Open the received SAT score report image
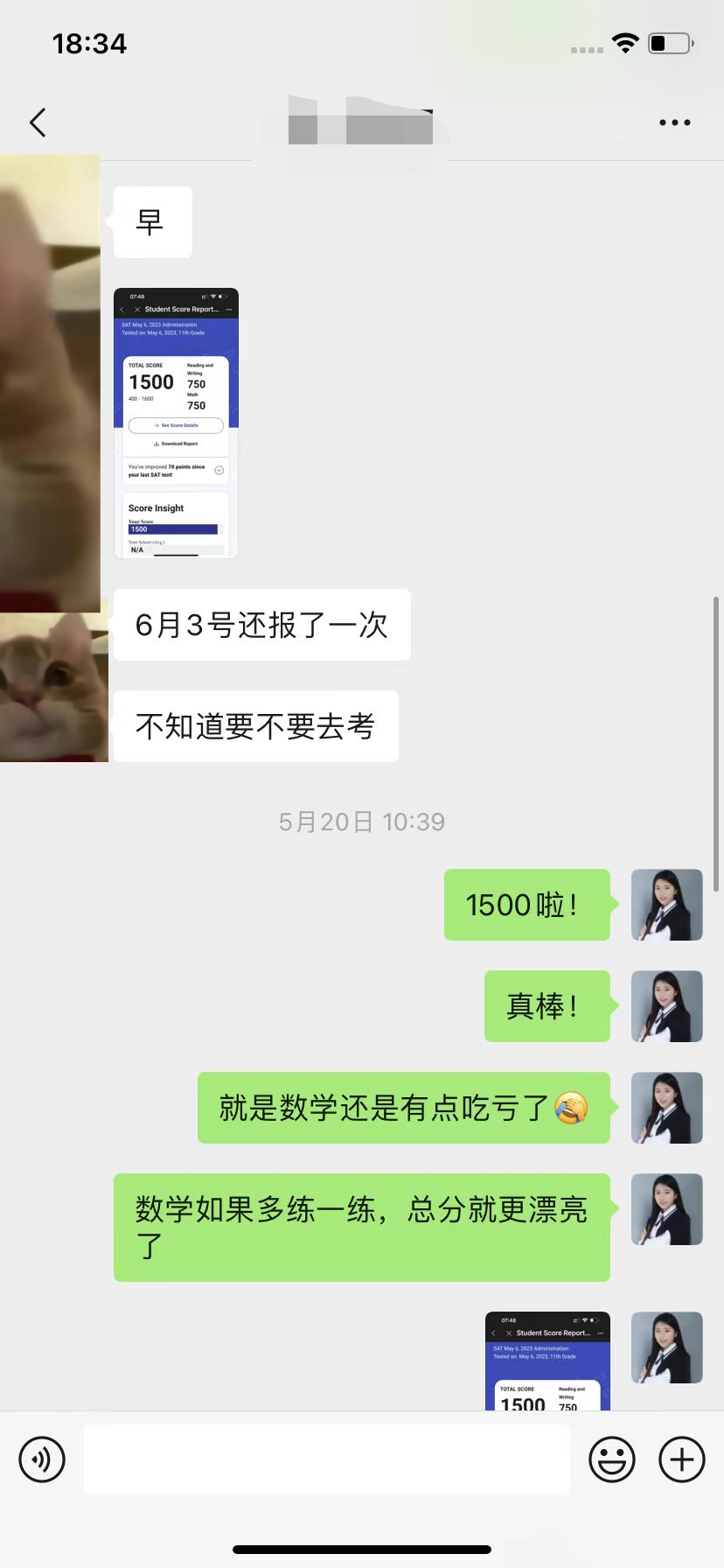724x1568 pixels. point(176,423)
